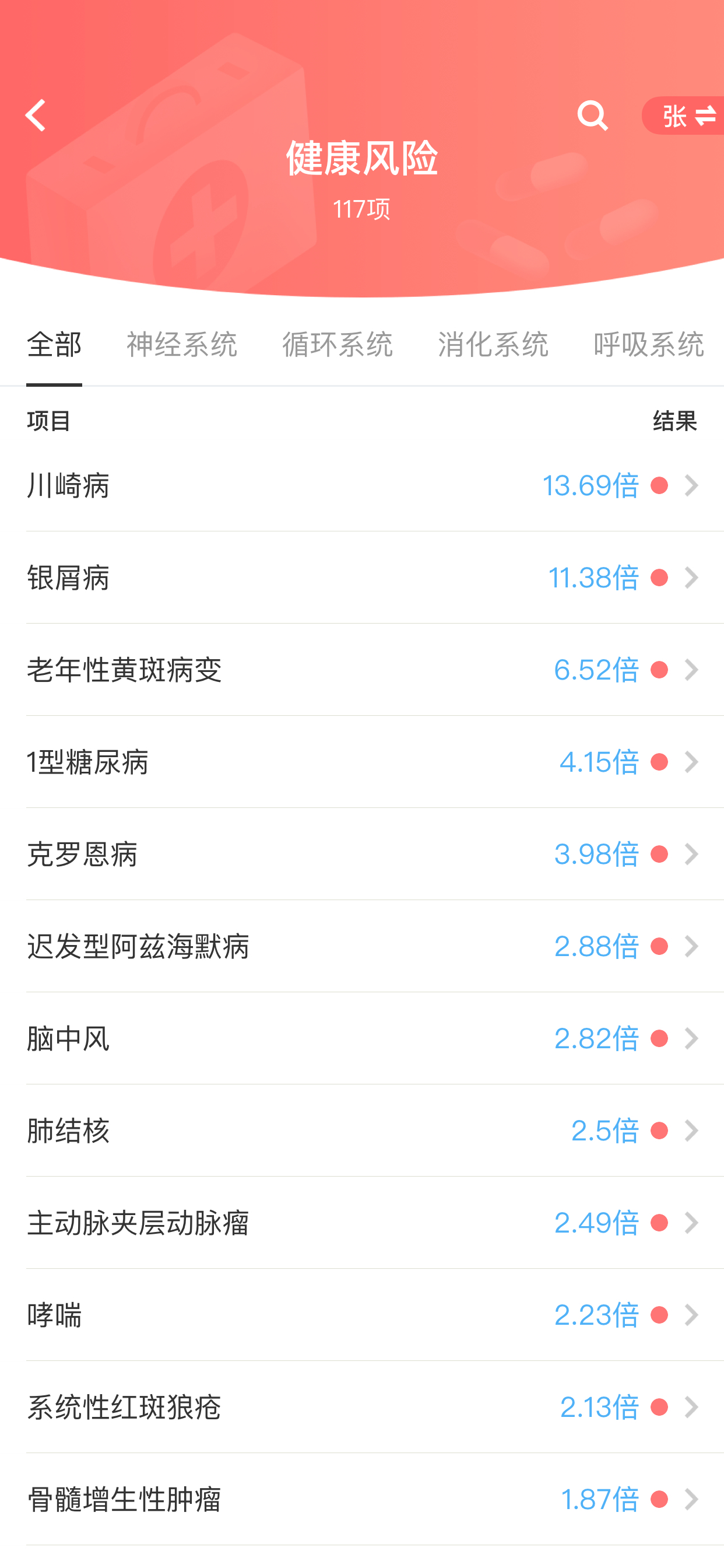
Task: Switch to the 消化系统 tab
Action: [493, 345]
